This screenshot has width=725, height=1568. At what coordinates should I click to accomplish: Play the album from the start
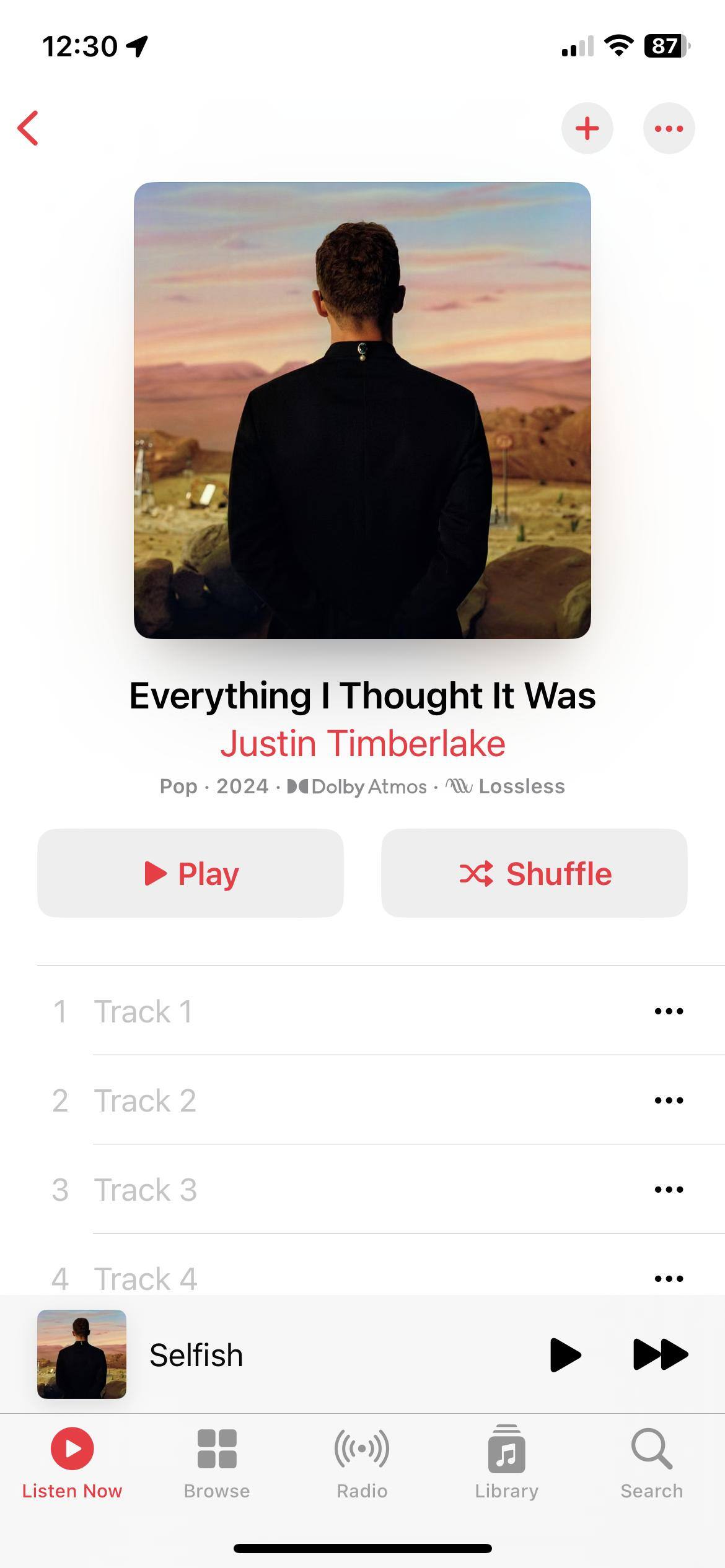190,873
